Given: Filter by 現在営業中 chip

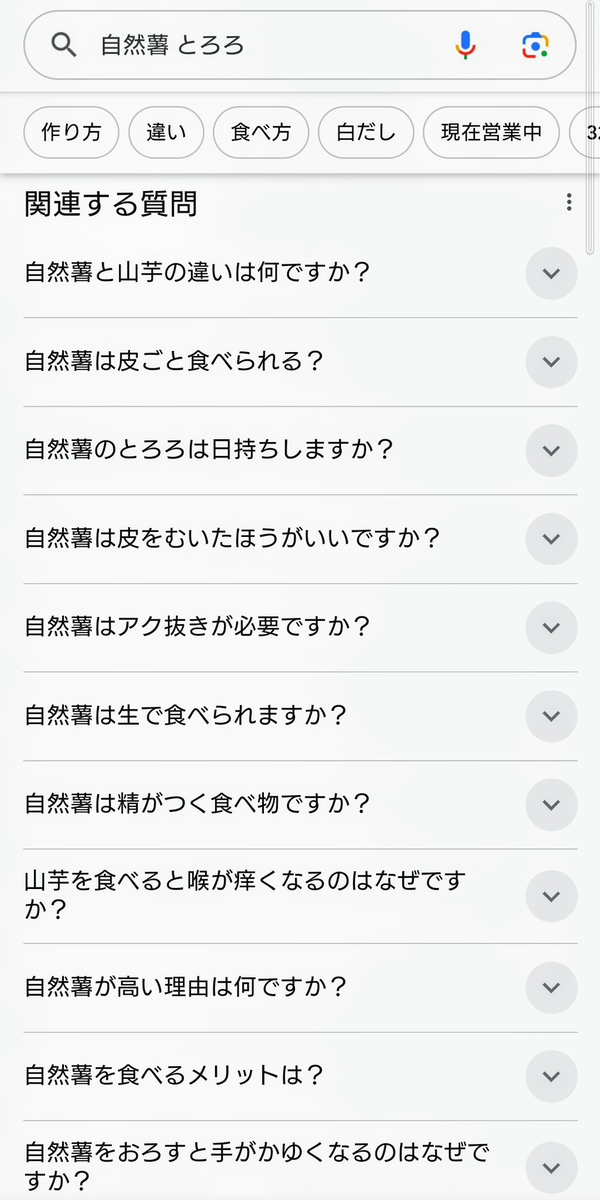Looking at the screenshot, I should [x=491, y=132].
